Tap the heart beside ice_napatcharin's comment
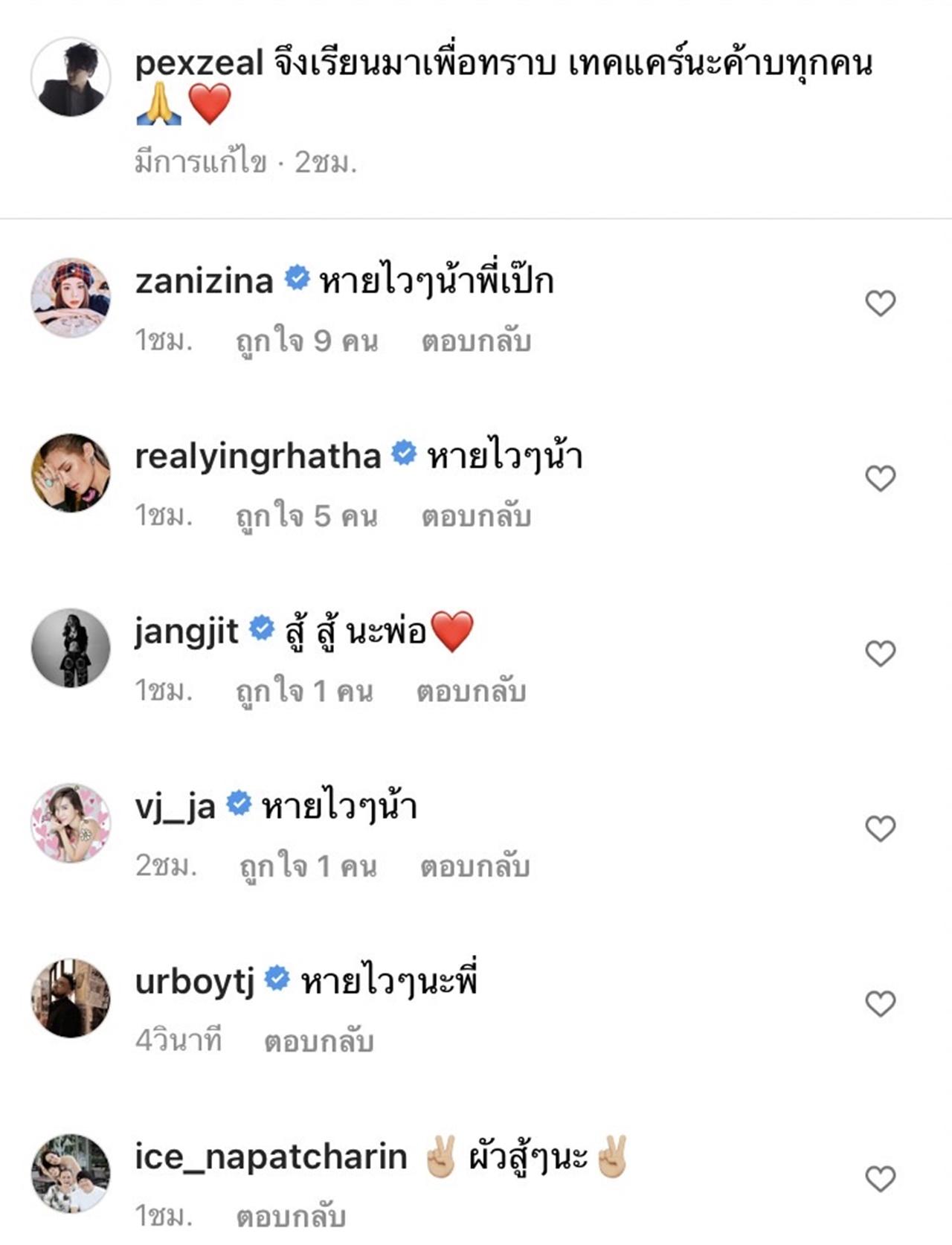This screenshot has width=952, height=1245. pos(881,1179)
